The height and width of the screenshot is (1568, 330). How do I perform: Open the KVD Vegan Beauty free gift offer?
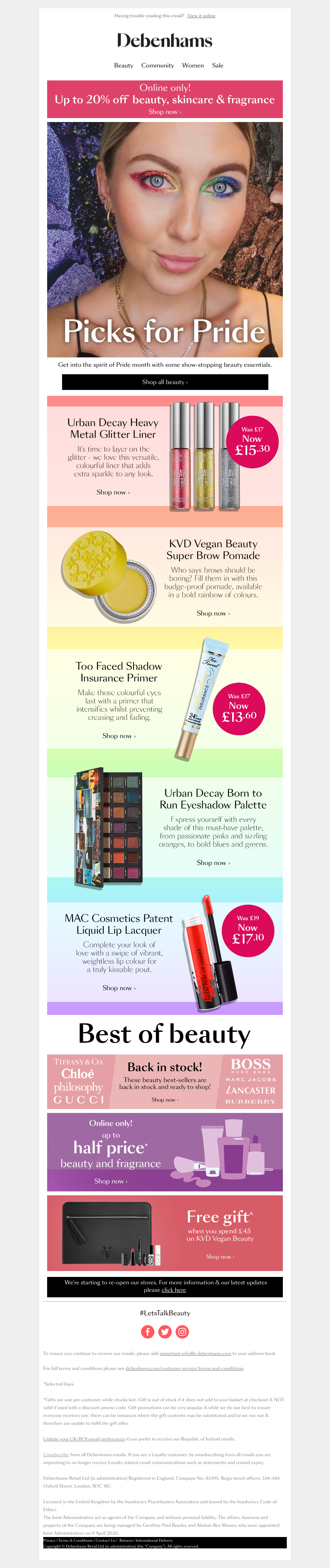point(220,1257)
